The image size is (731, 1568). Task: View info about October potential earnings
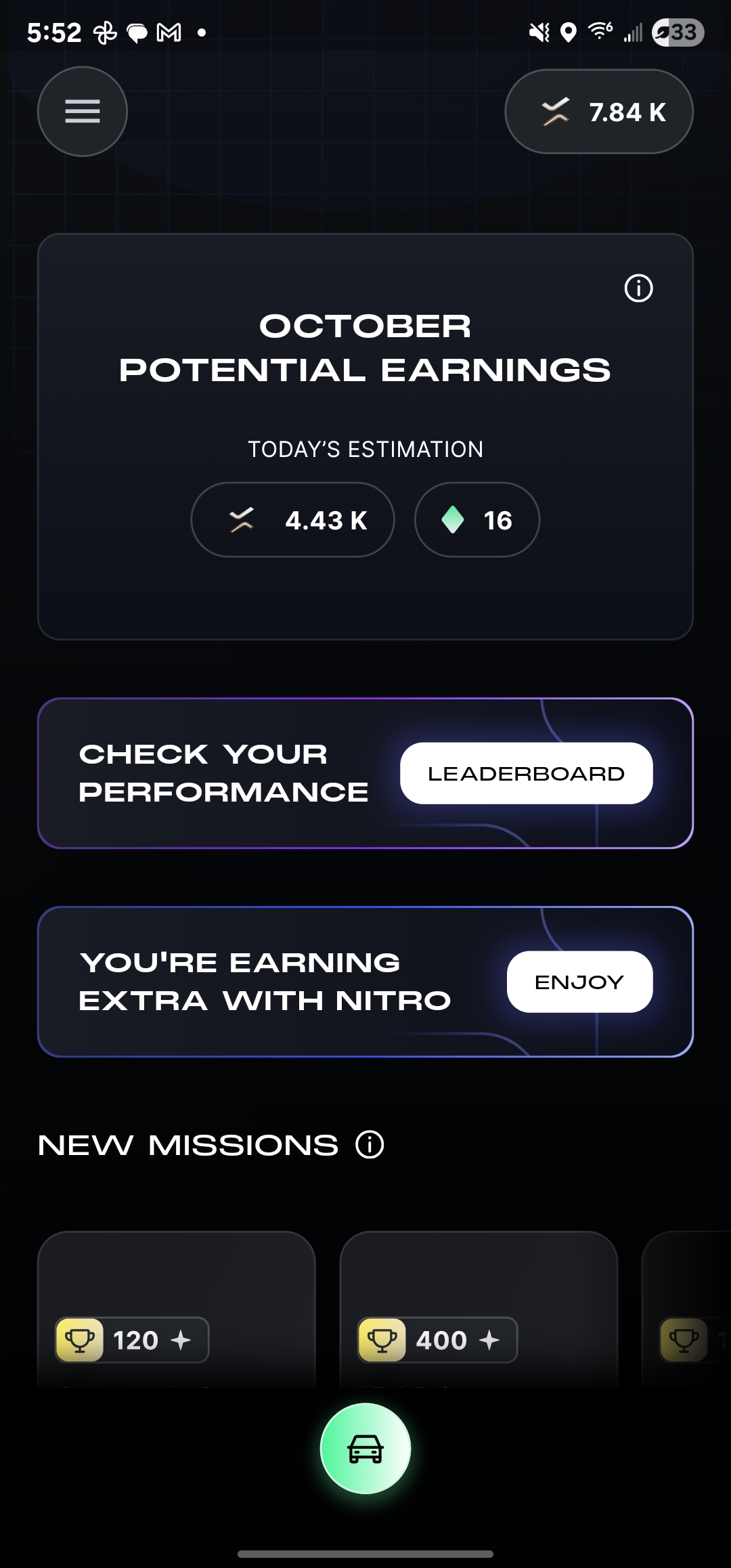click(x=638, y=288)
